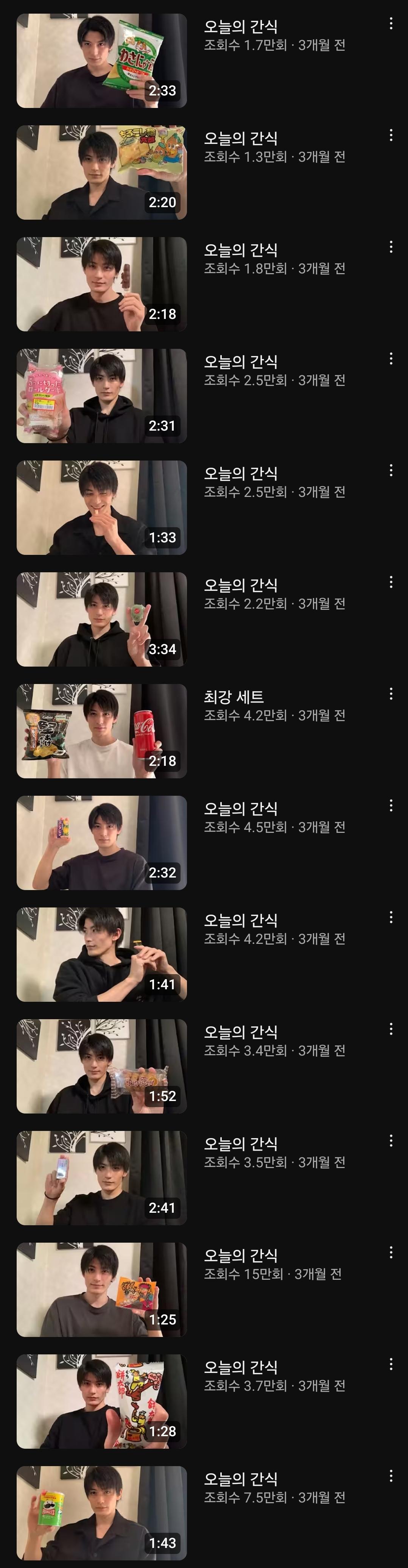Image resolution: width=408 pixels, height=1568 pixels.
Task: Open the 1:41 video with 4.2만회 views
Action: (101, 954)
